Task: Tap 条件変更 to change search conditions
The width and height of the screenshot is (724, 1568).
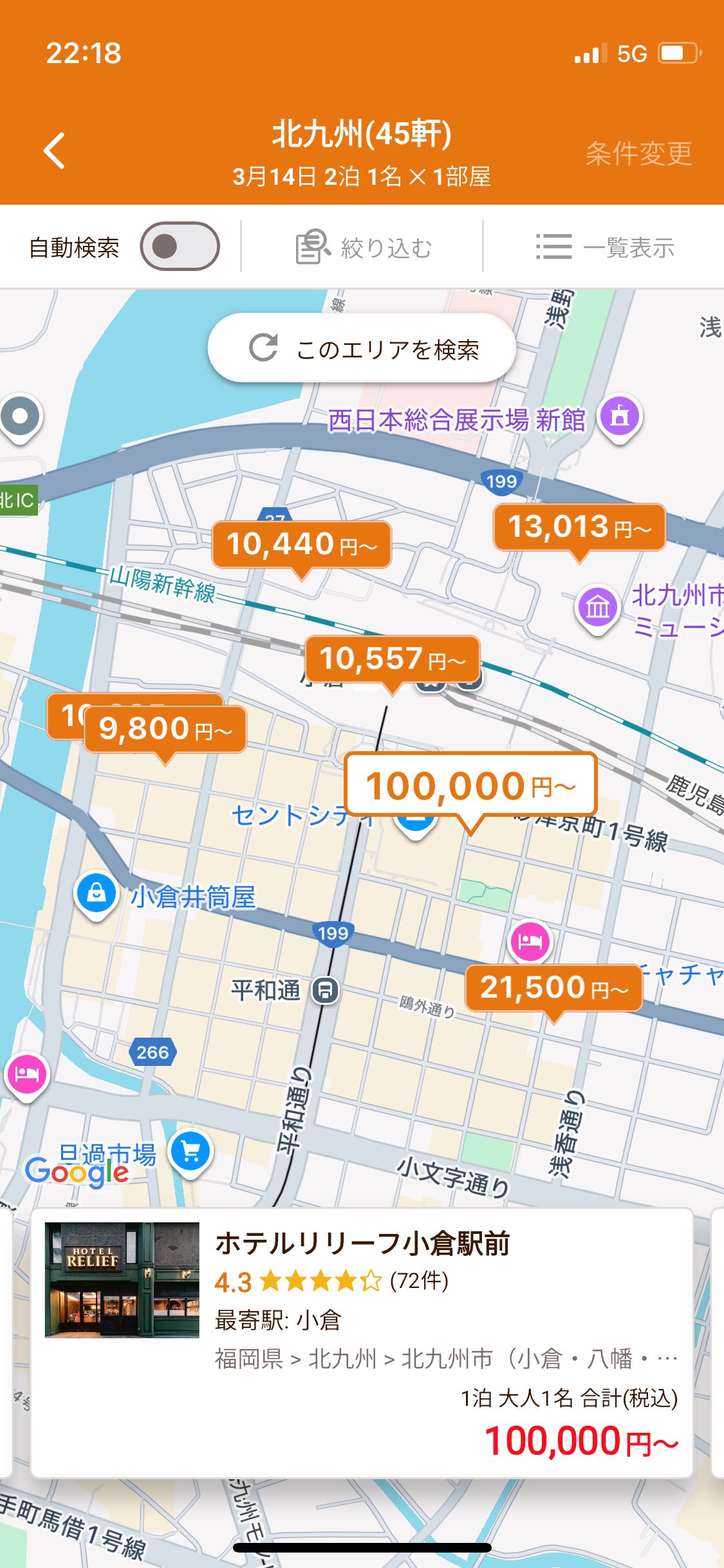Action: click(638, 153)
